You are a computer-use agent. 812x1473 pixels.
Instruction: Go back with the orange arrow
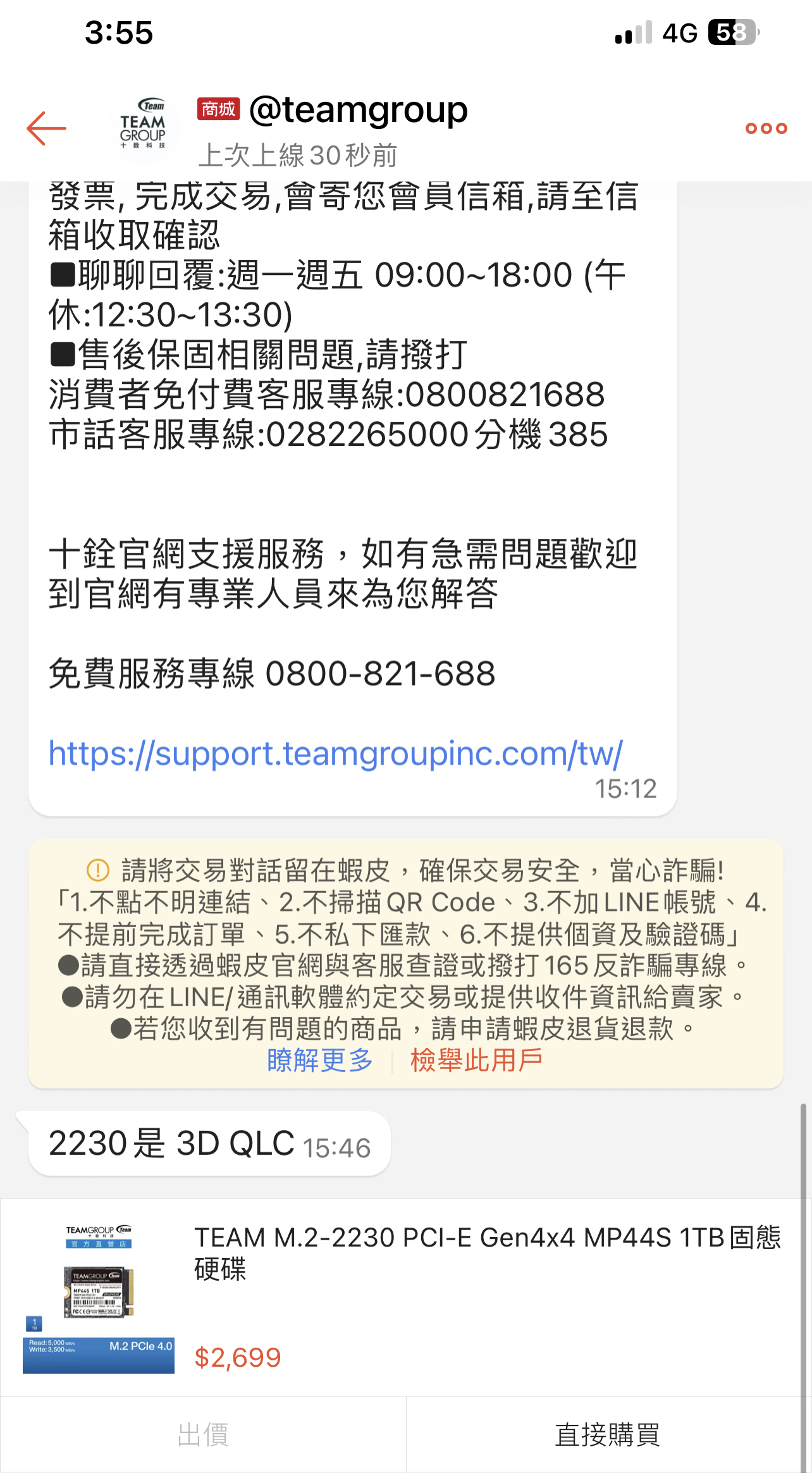46,128
